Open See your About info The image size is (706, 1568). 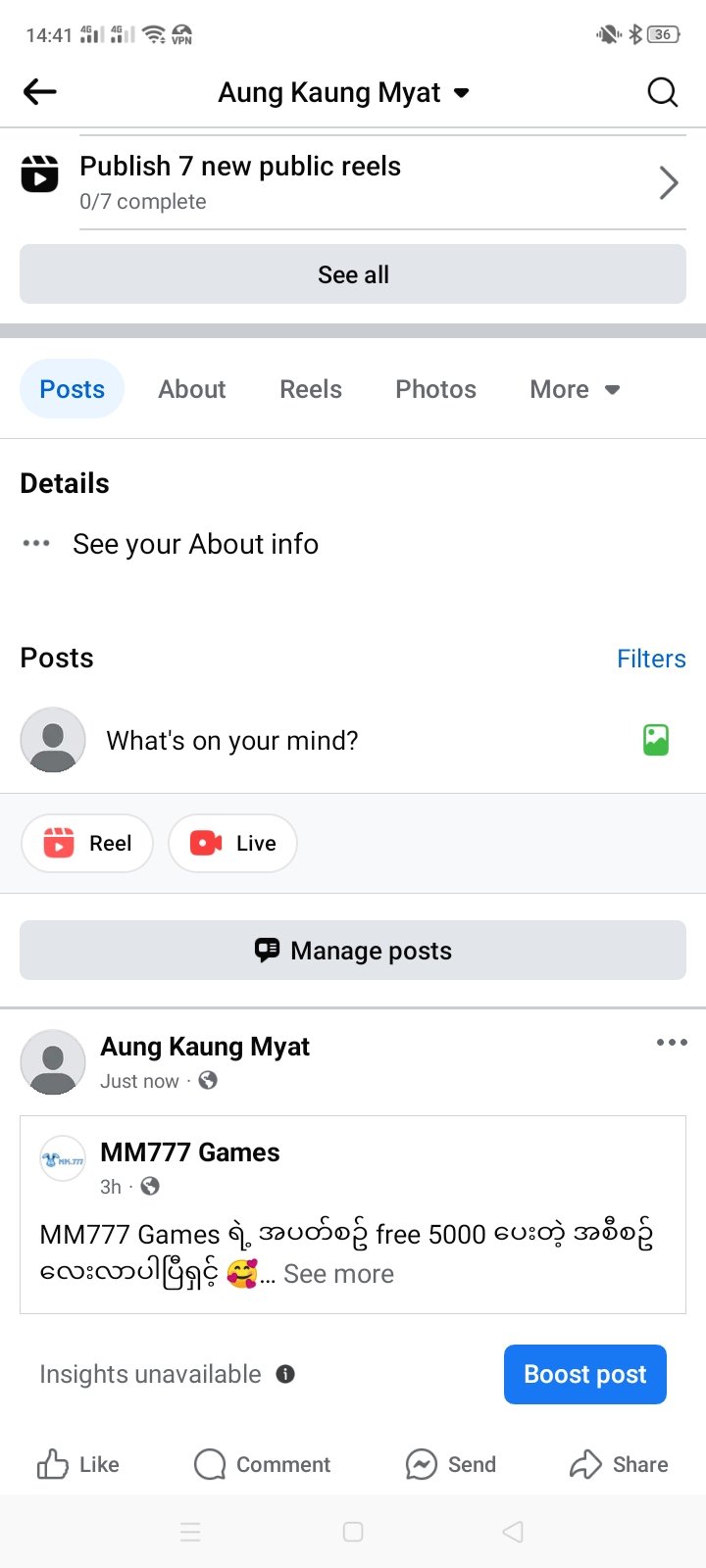(x=195, y=544)
